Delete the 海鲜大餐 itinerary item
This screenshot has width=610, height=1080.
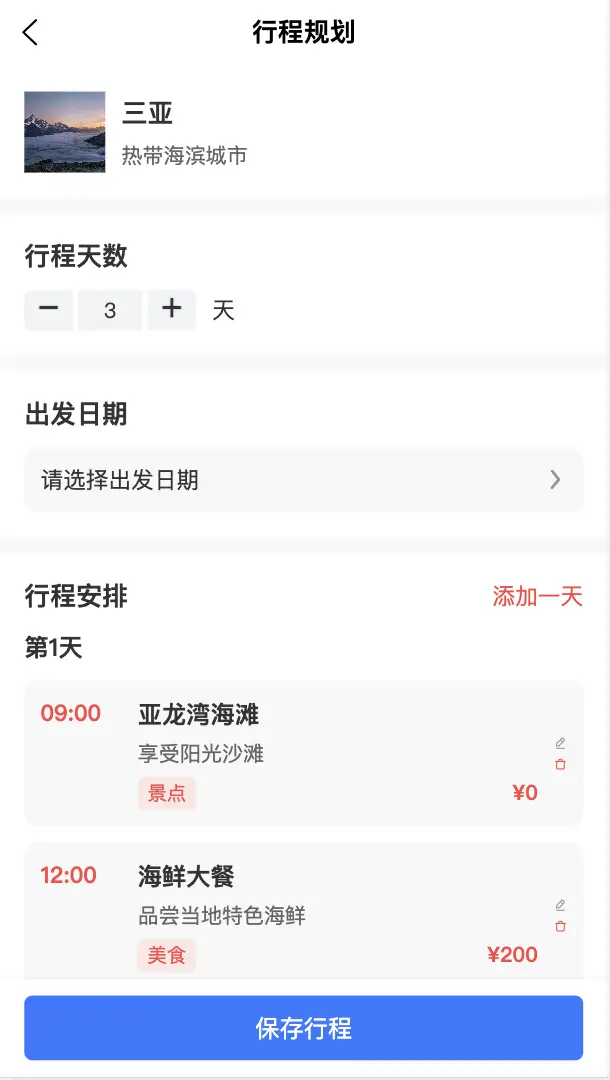coord(560,927)
